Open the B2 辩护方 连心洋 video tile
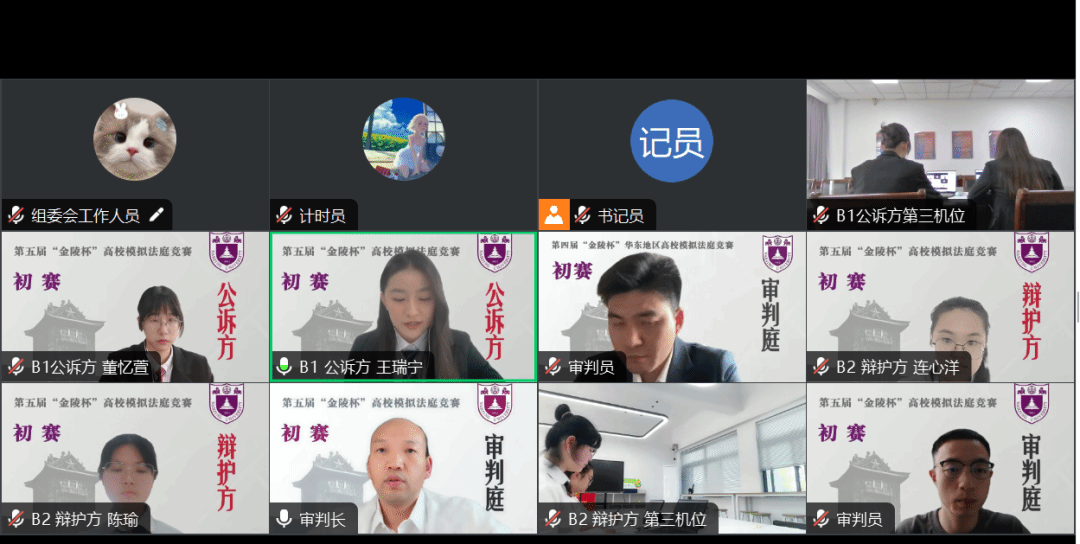Image resolution: width=1080 pixels, height=544 pixels. coord(943,305)
